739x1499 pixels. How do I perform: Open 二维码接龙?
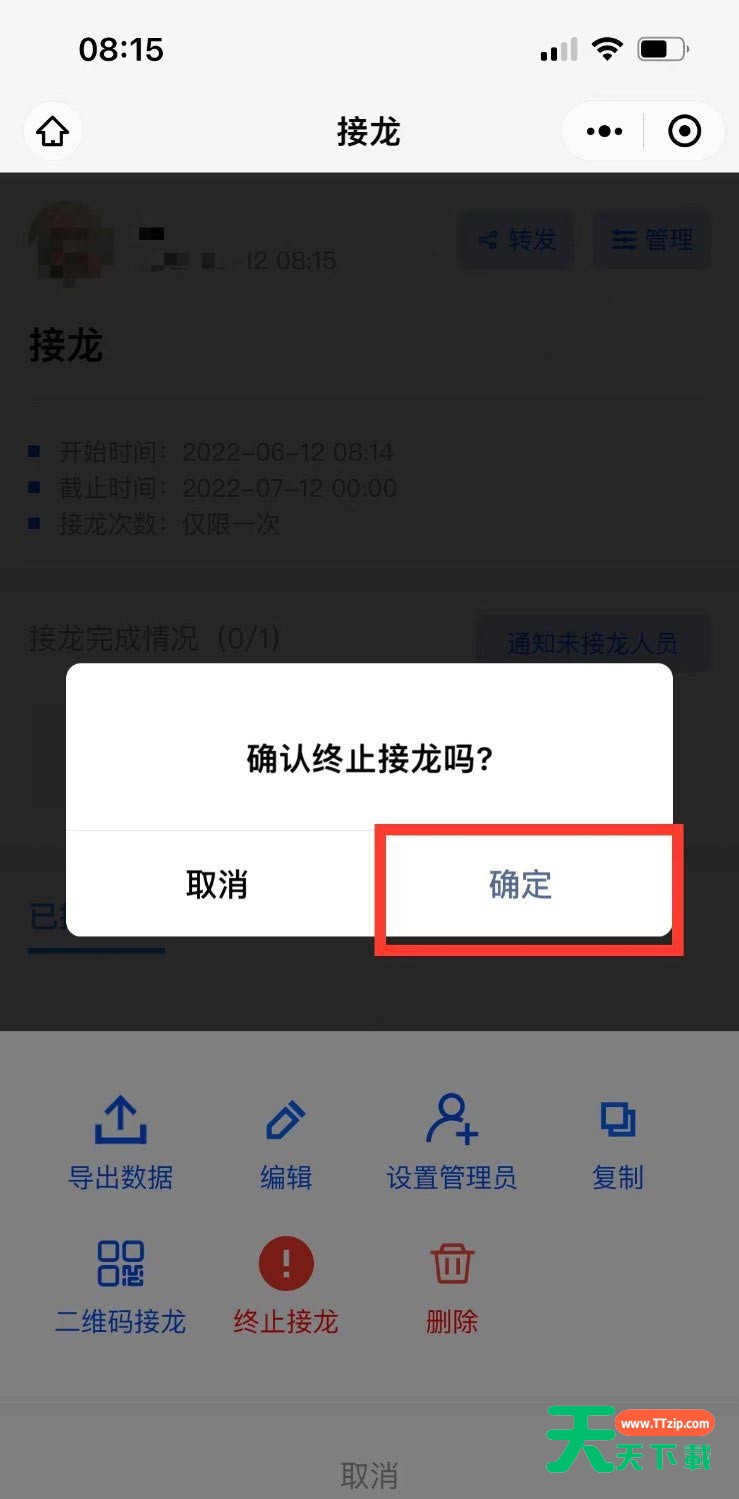click(x=120, y=1286)
